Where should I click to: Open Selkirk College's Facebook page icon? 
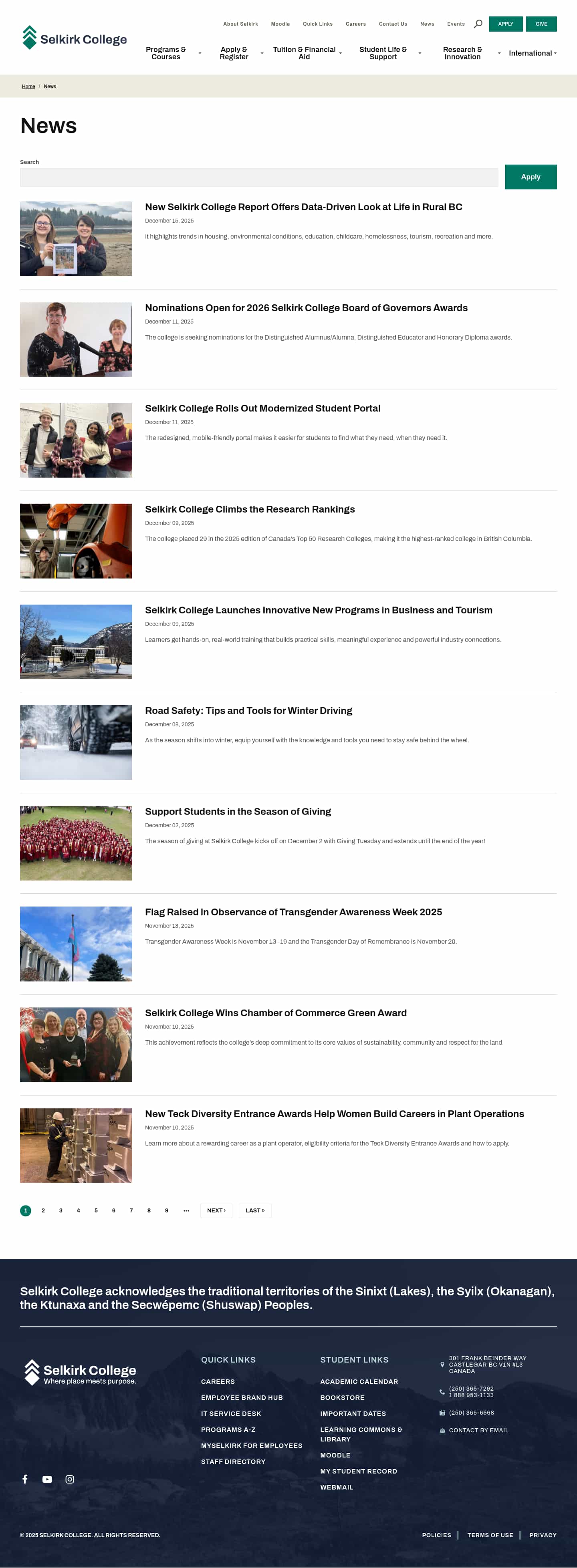[25, 1479]
